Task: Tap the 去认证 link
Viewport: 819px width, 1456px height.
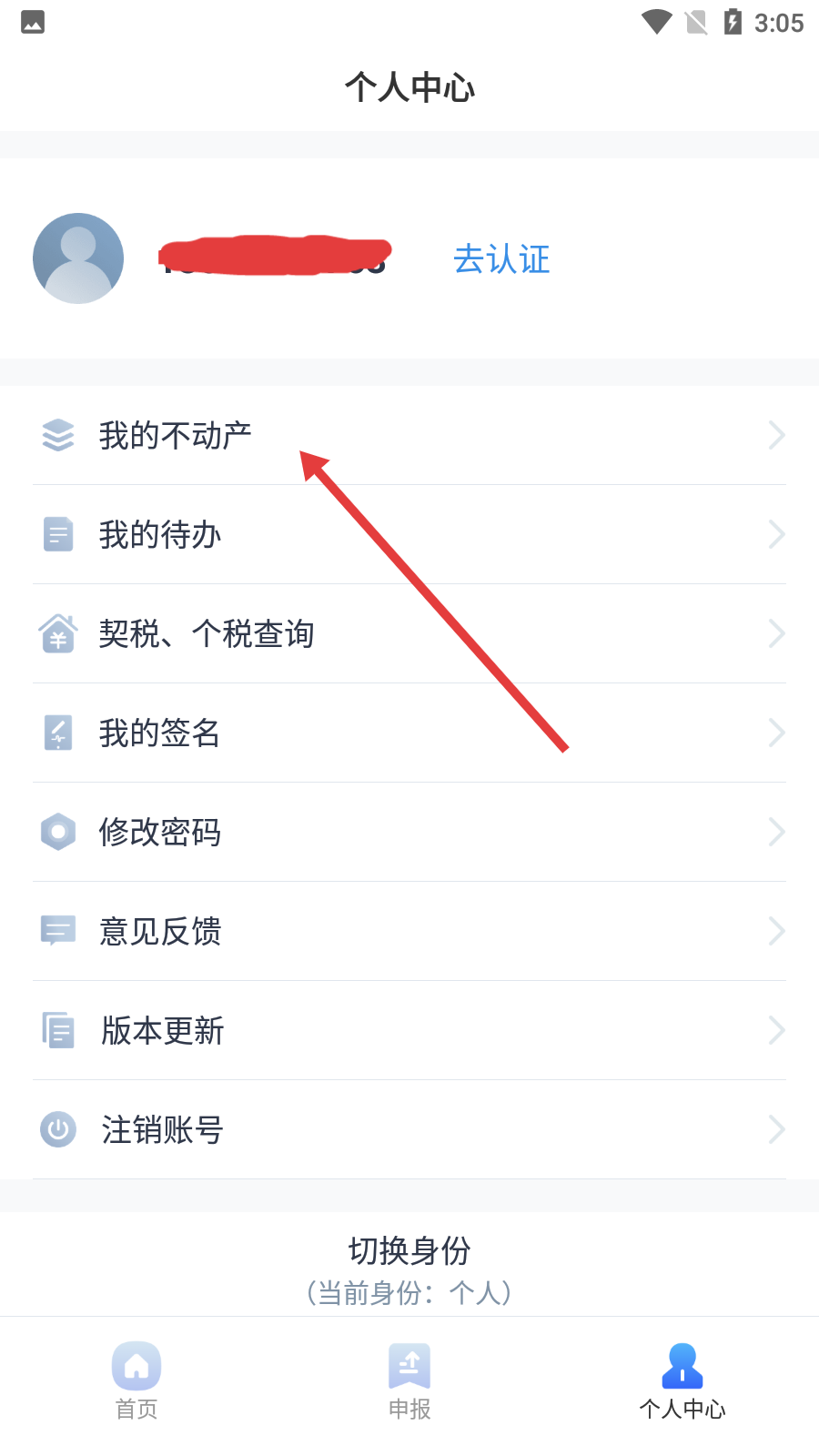Action: [x=501, y=259]
